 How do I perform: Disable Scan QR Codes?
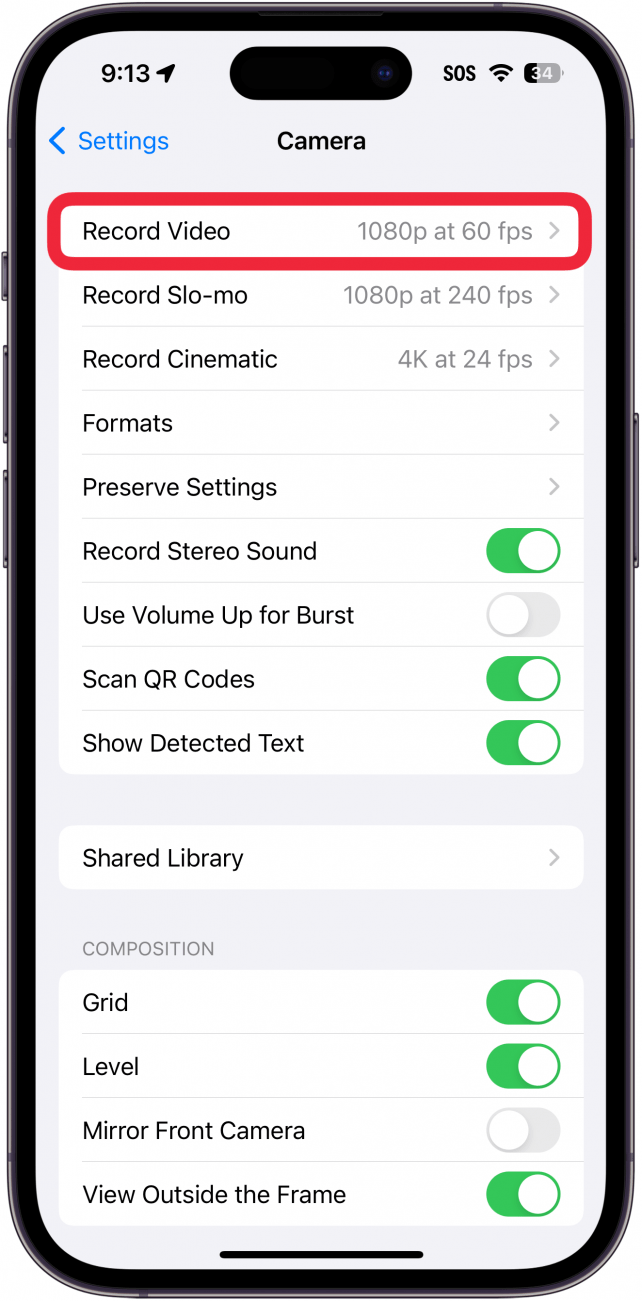[x=522, y=679]
